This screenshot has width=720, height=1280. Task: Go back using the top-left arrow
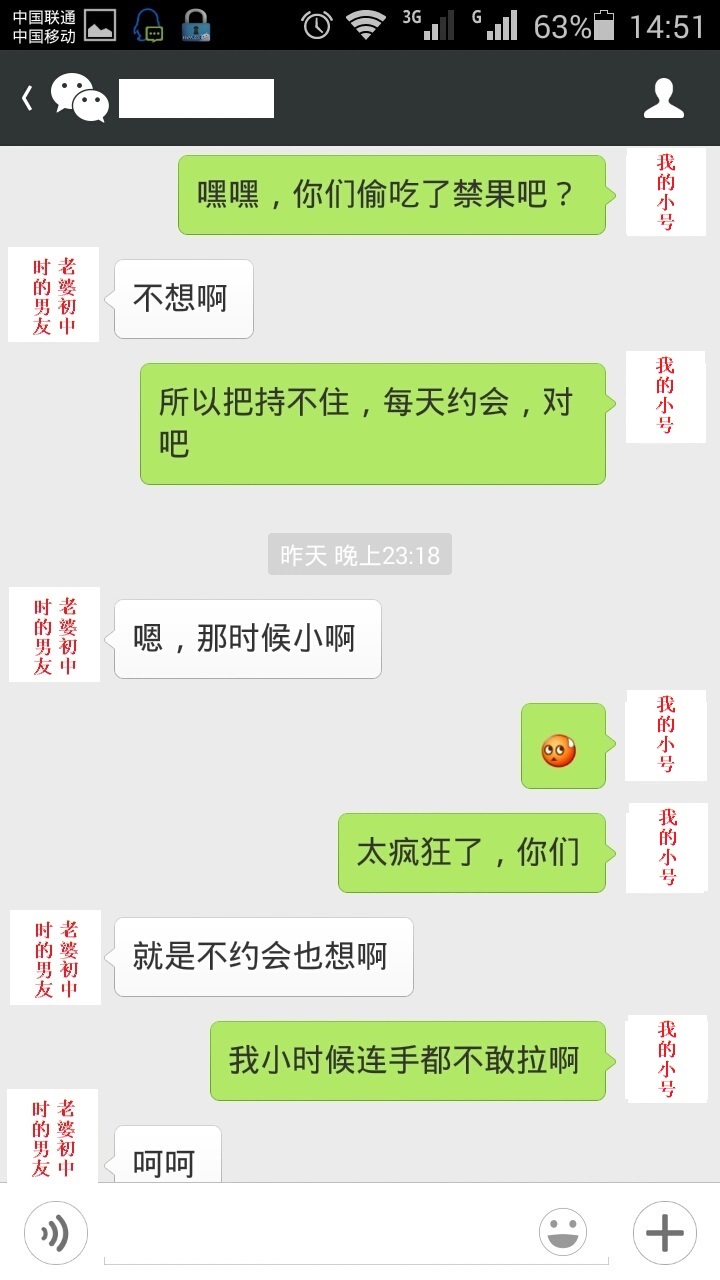coord(27,98)
